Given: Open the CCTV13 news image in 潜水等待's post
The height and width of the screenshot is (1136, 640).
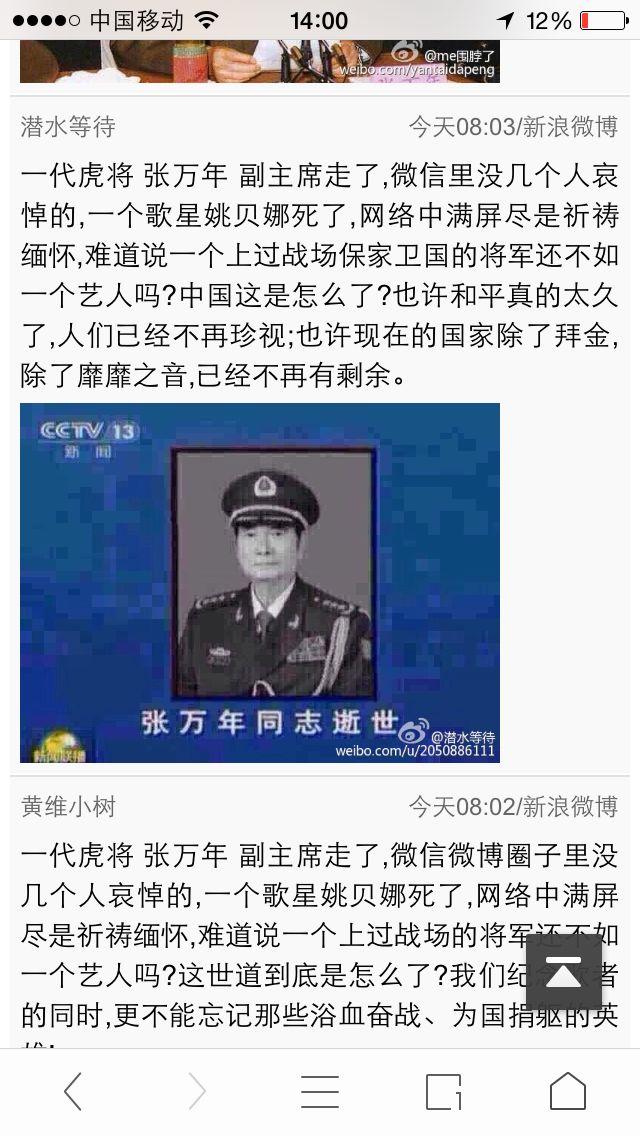Looking at the screenshot, I should click(x=260, y=583).
